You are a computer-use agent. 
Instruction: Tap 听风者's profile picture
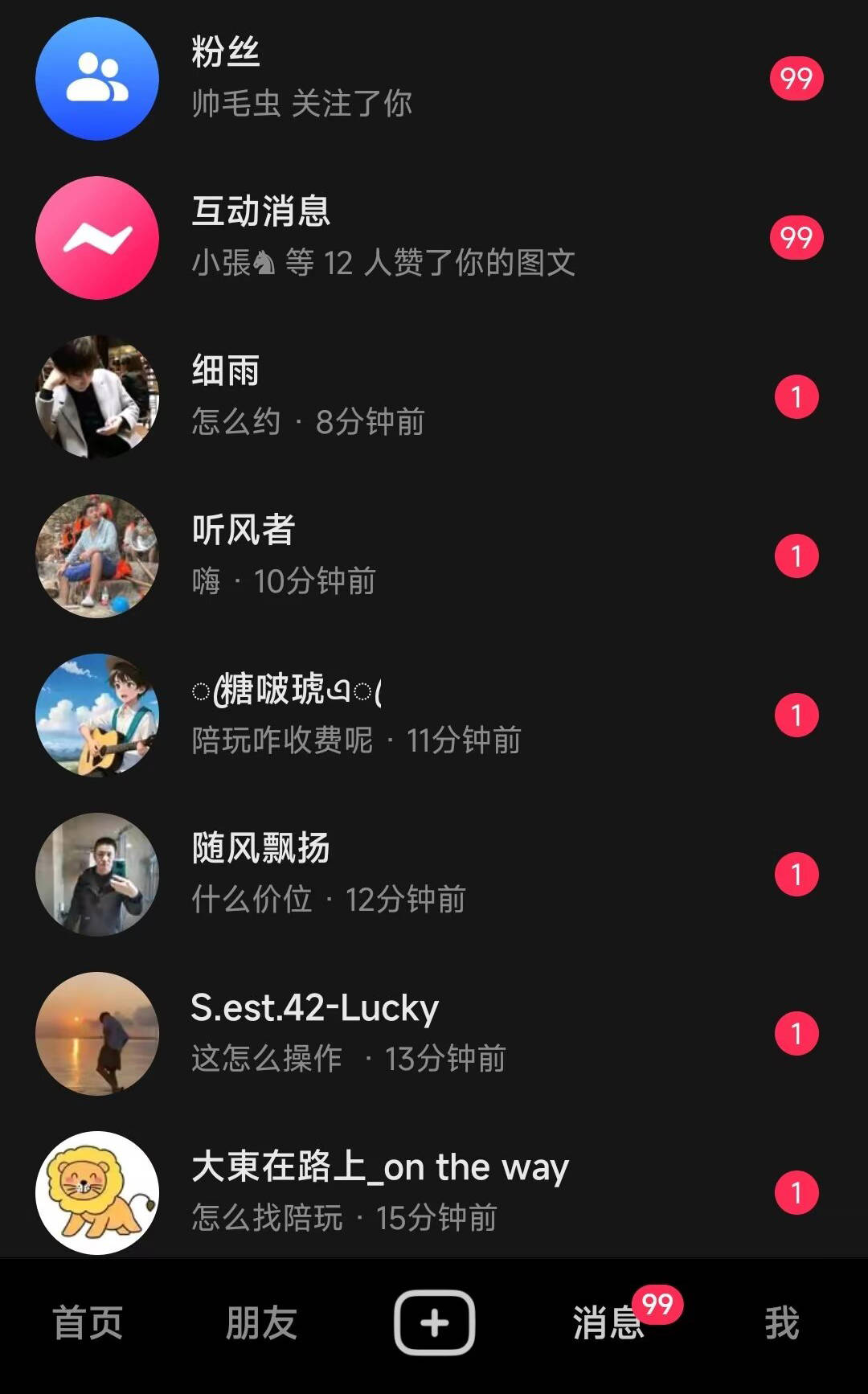click(96, 555)
